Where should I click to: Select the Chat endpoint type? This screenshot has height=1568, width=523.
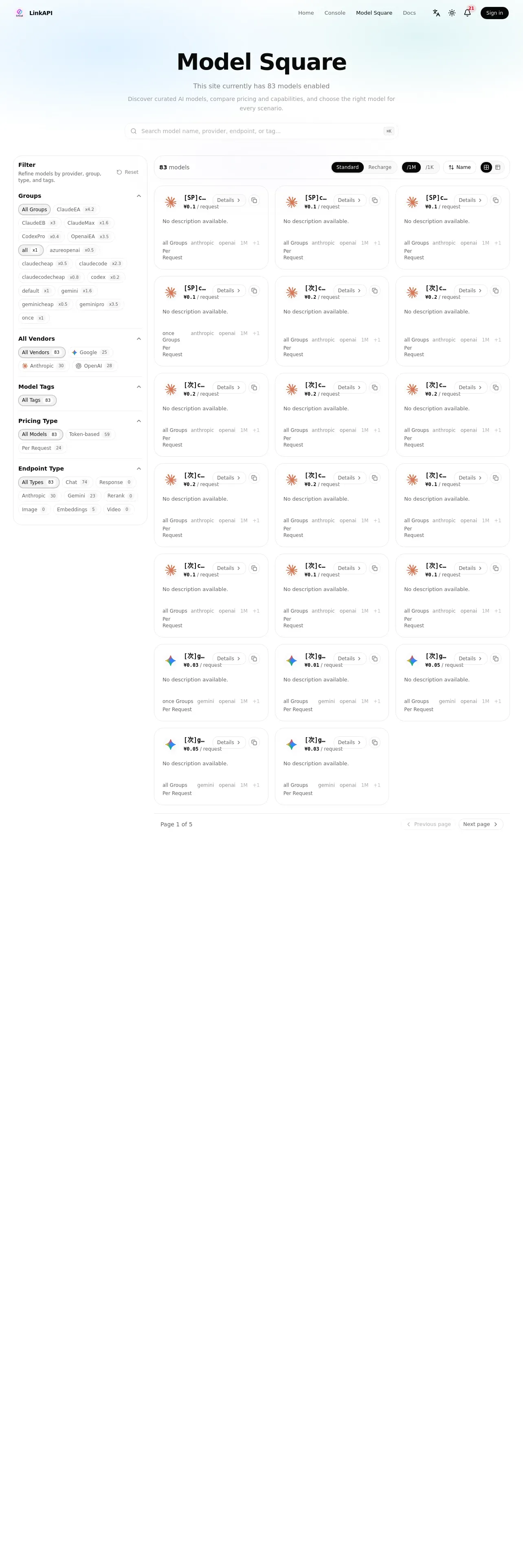point(77,482)
